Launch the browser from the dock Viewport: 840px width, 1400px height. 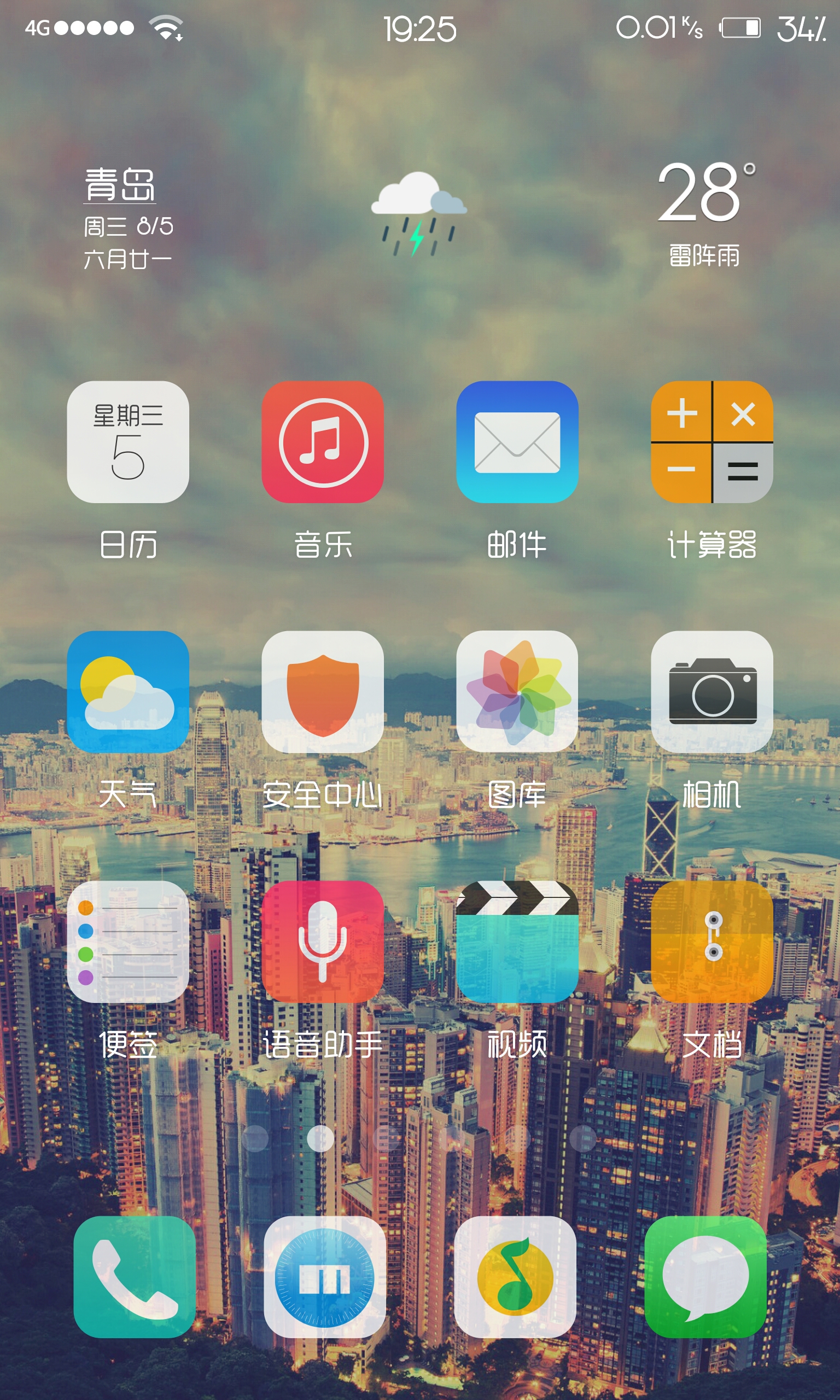click(325, 1277)
